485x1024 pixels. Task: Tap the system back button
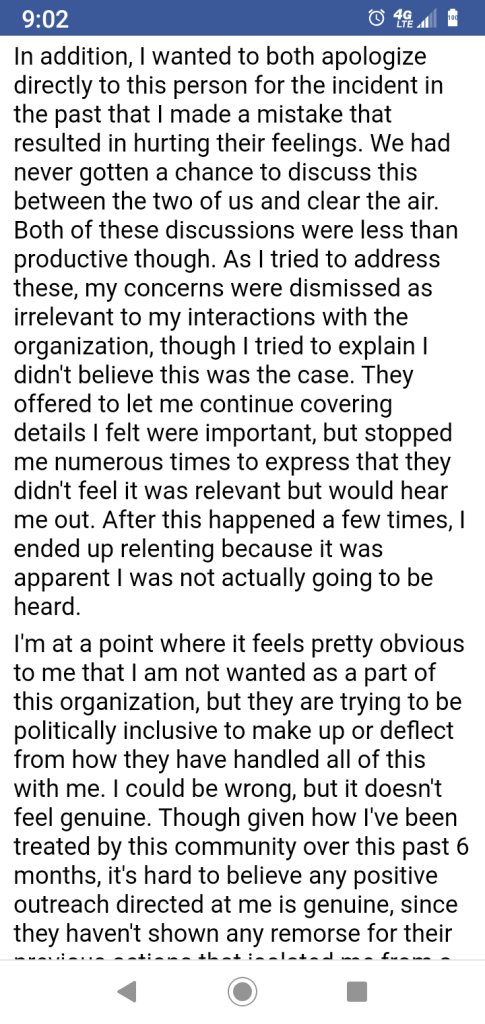tap(127, 991)
